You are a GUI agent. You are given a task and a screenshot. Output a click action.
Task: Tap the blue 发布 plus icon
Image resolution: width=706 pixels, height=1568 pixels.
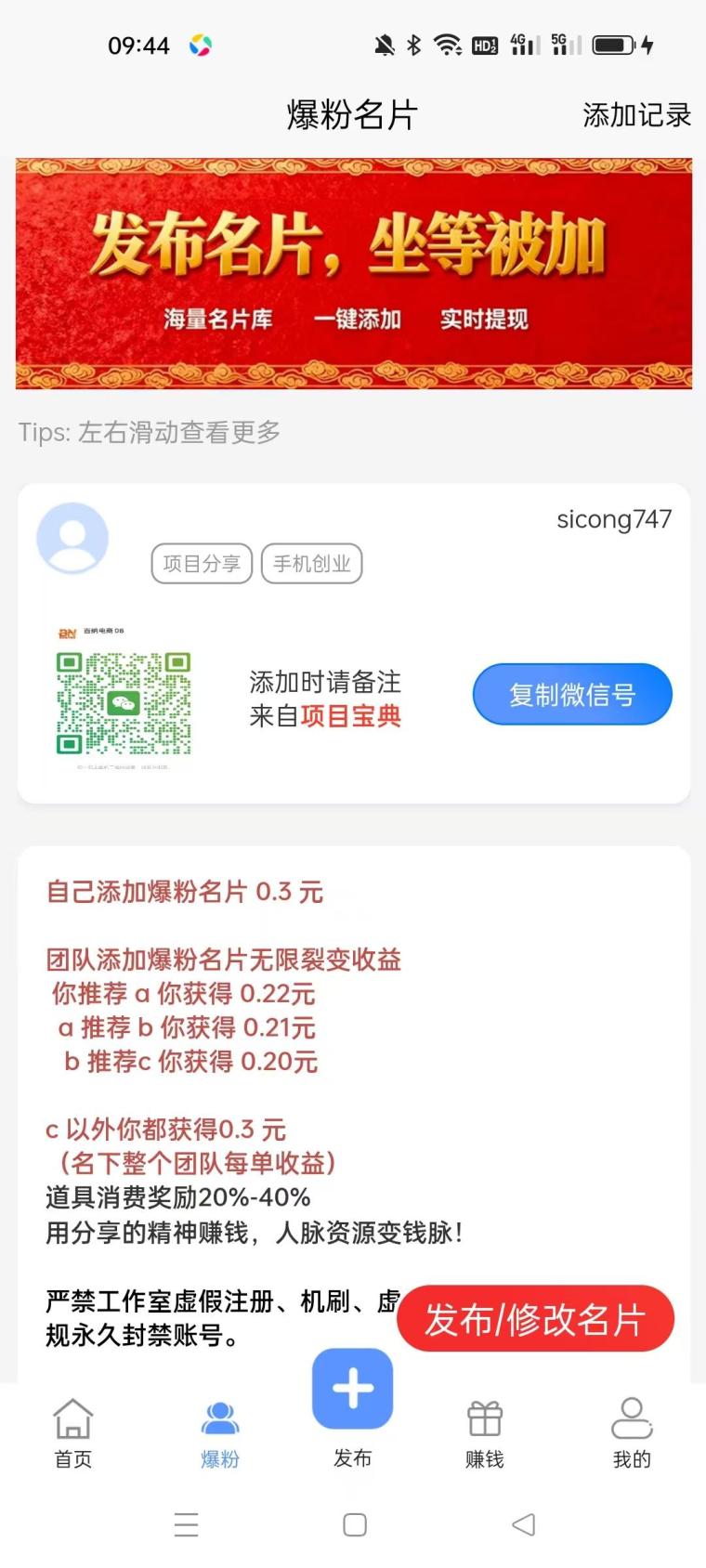pyautogui.click(x=352, y=1388)
